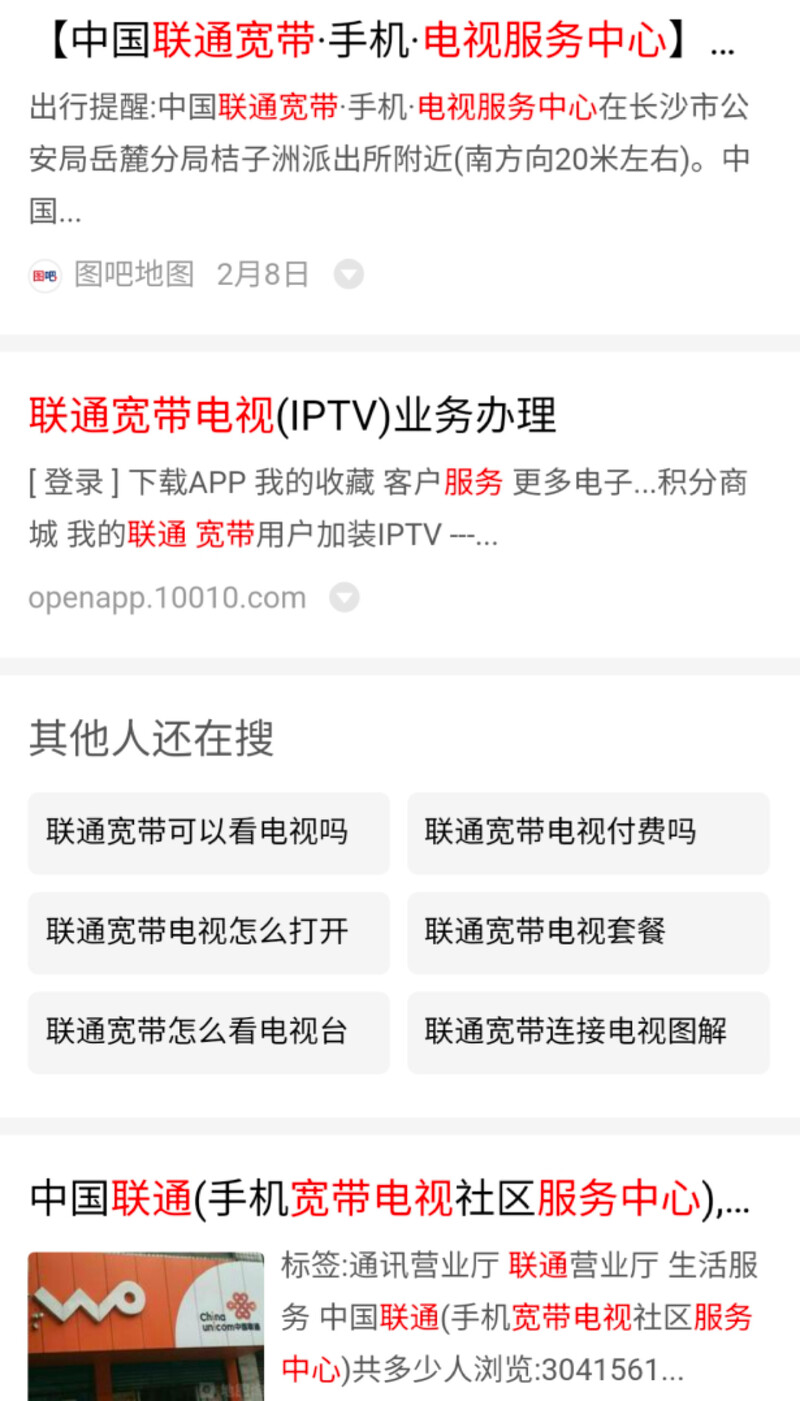Expand the dropdown next to 图吧地图 2月8日
The width and height of the screenshot is (800, 1401).
click(x=348, y=274)
